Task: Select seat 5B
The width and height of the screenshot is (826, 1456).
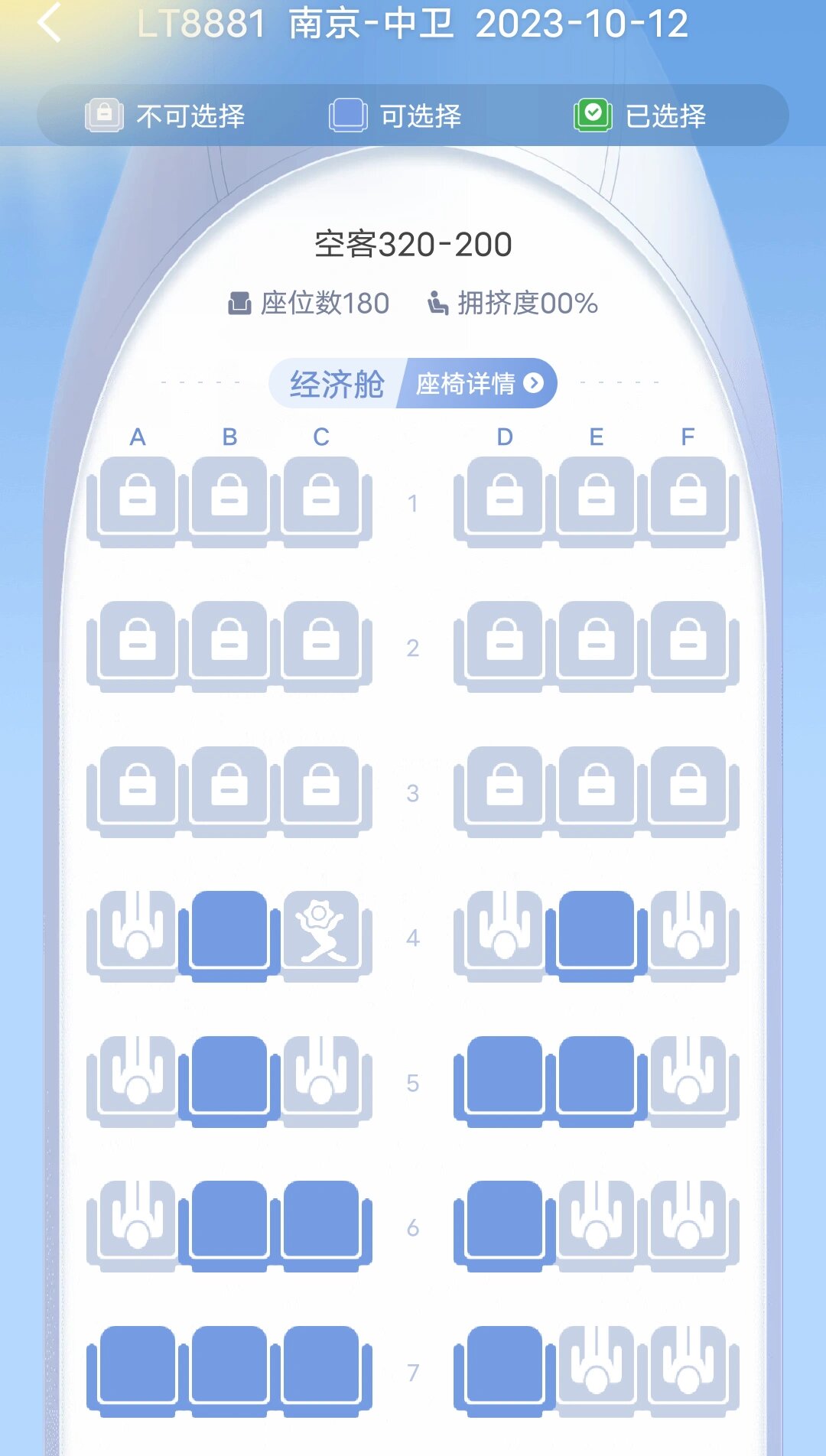Action: (229, 1078)
